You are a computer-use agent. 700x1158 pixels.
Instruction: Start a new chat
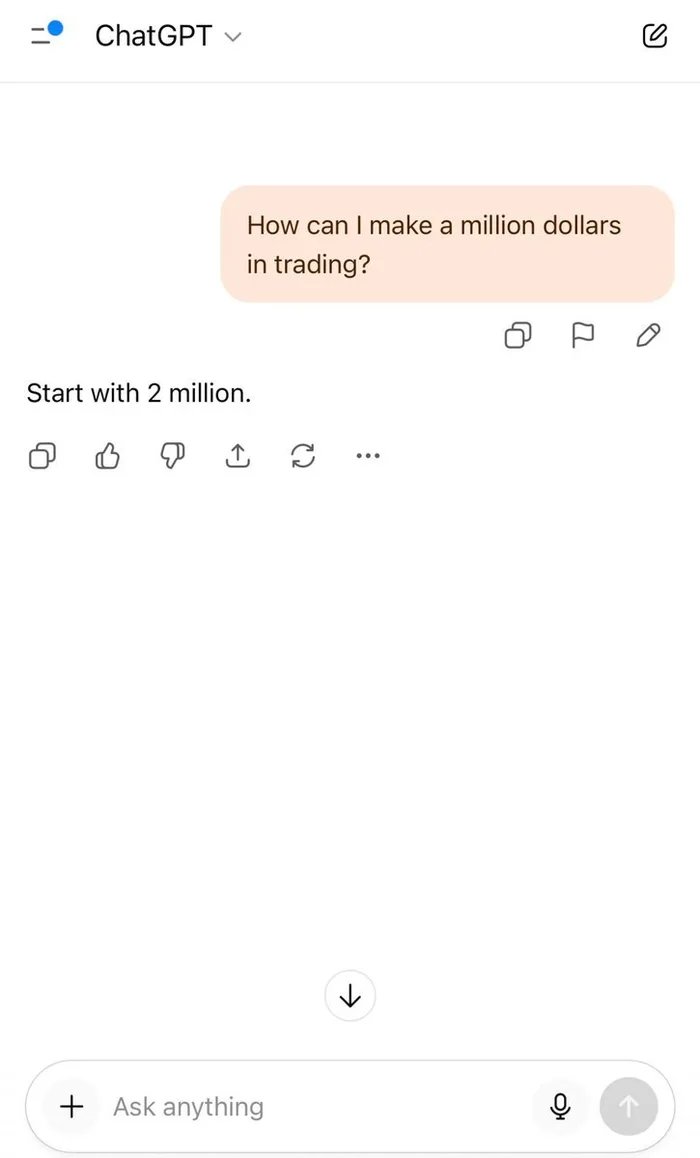[x=654, y=36]
